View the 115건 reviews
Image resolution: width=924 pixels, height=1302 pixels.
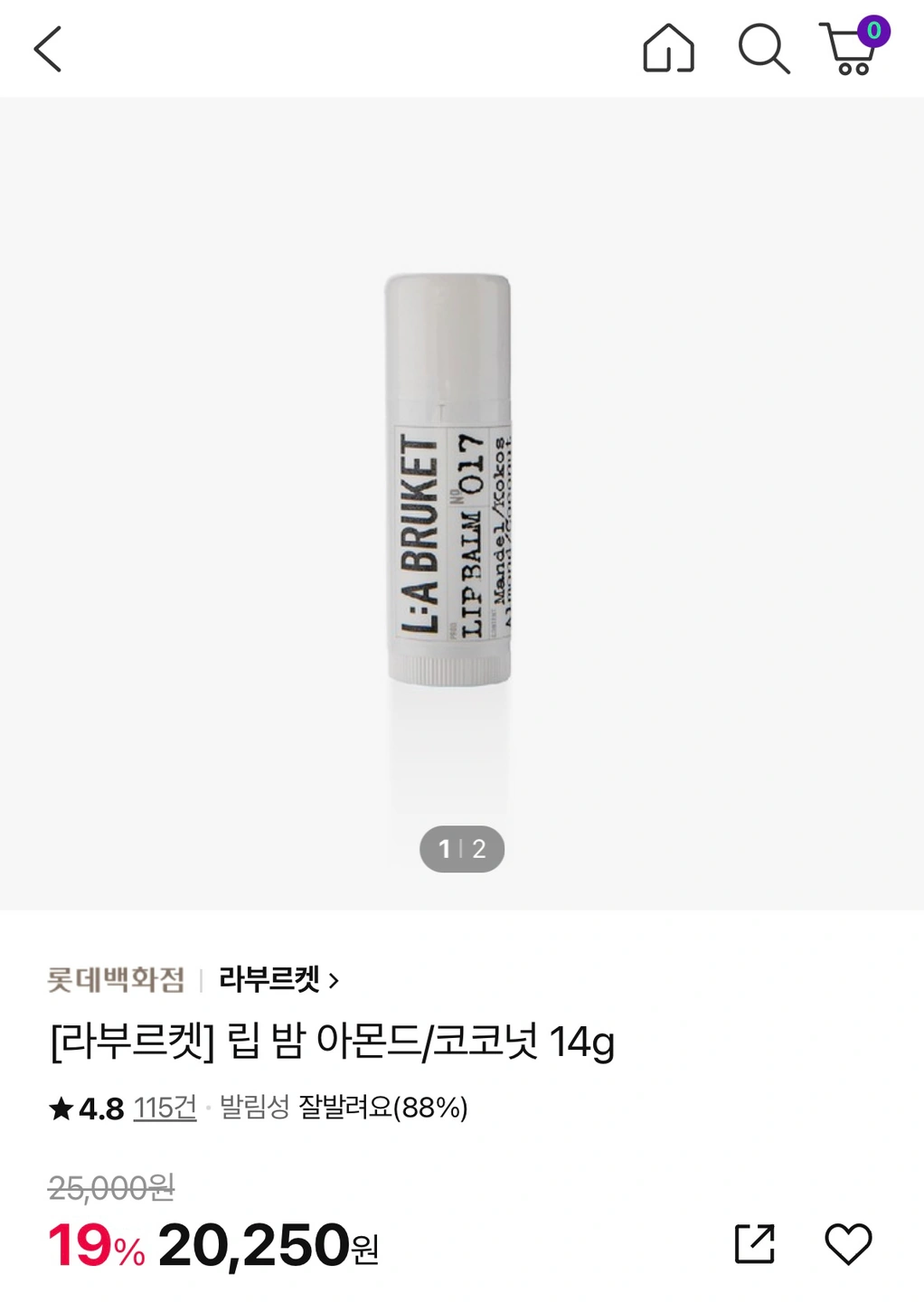click(165, 1108)
